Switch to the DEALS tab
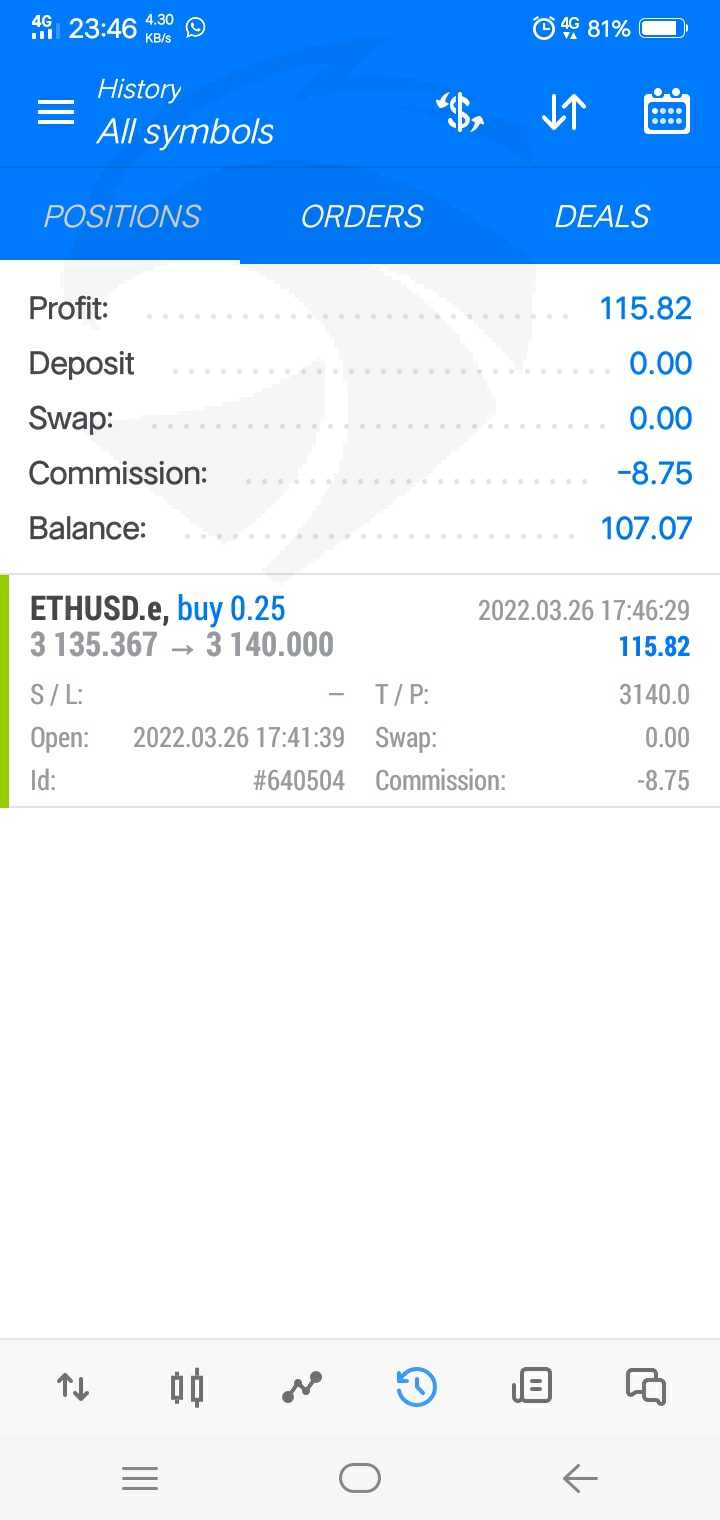The height and width of the screenshot is (1520, 720). coord(602,216)
